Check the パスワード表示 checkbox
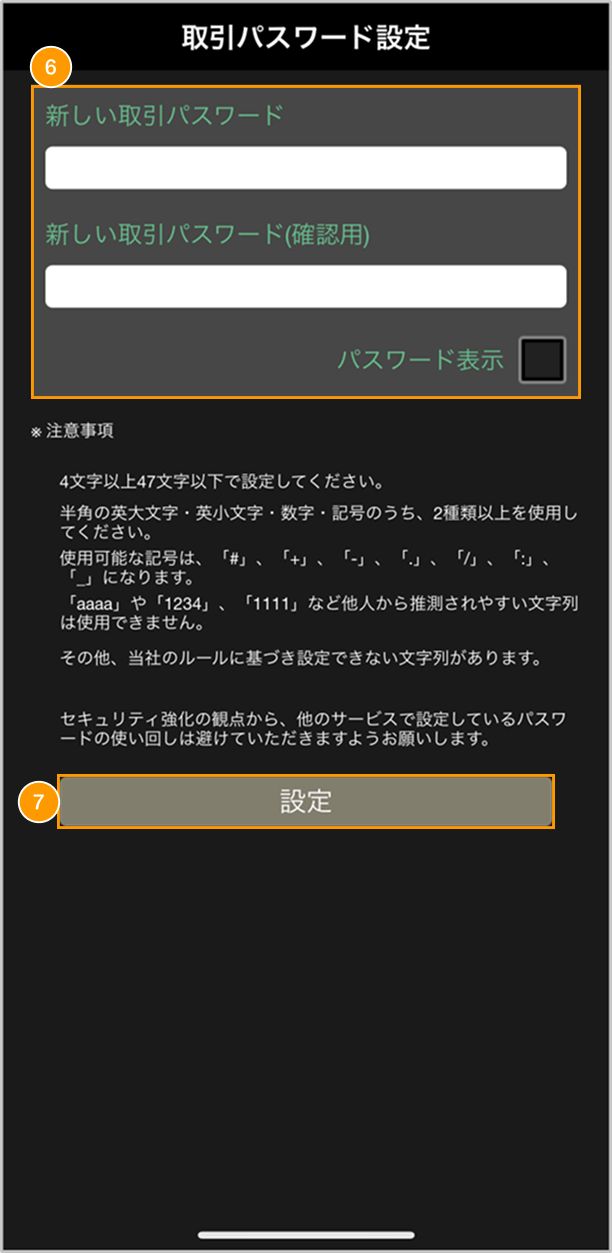Image resolution: width=612 pixels, height=1253 pixels. pyautogui.click(x=542, y=361)
